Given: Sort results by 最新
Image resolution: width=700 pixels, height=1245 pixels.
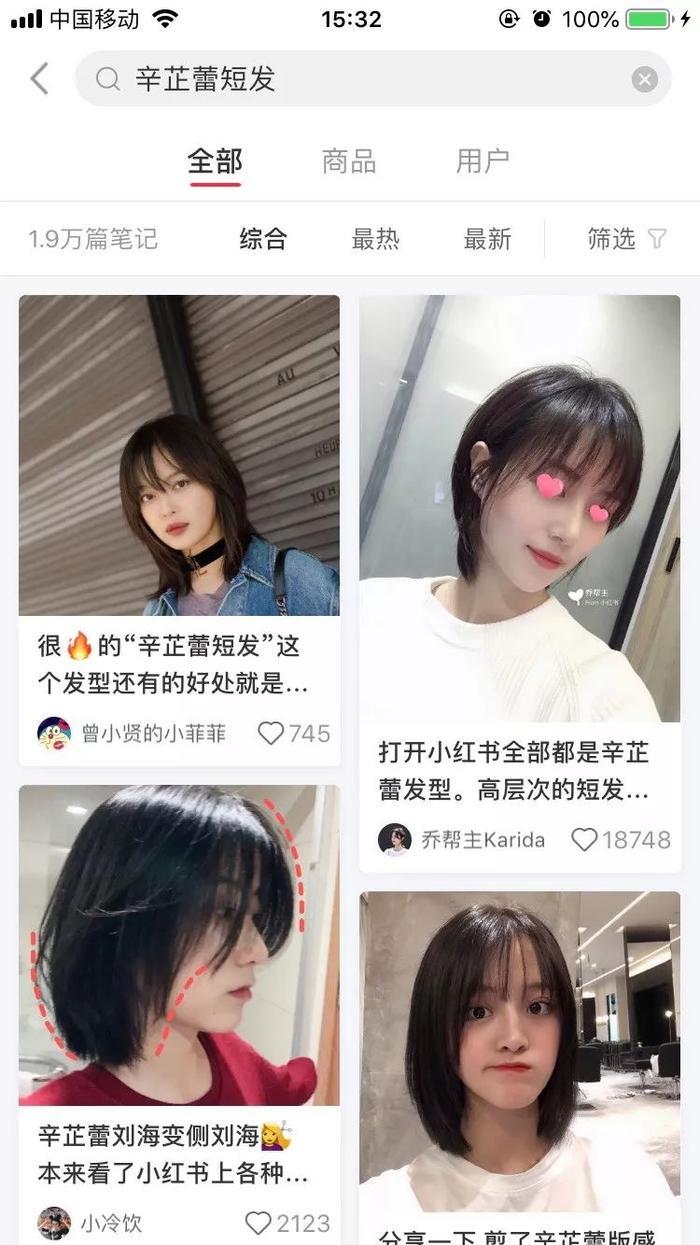Looking at the screenshot, I should point(487,239).
